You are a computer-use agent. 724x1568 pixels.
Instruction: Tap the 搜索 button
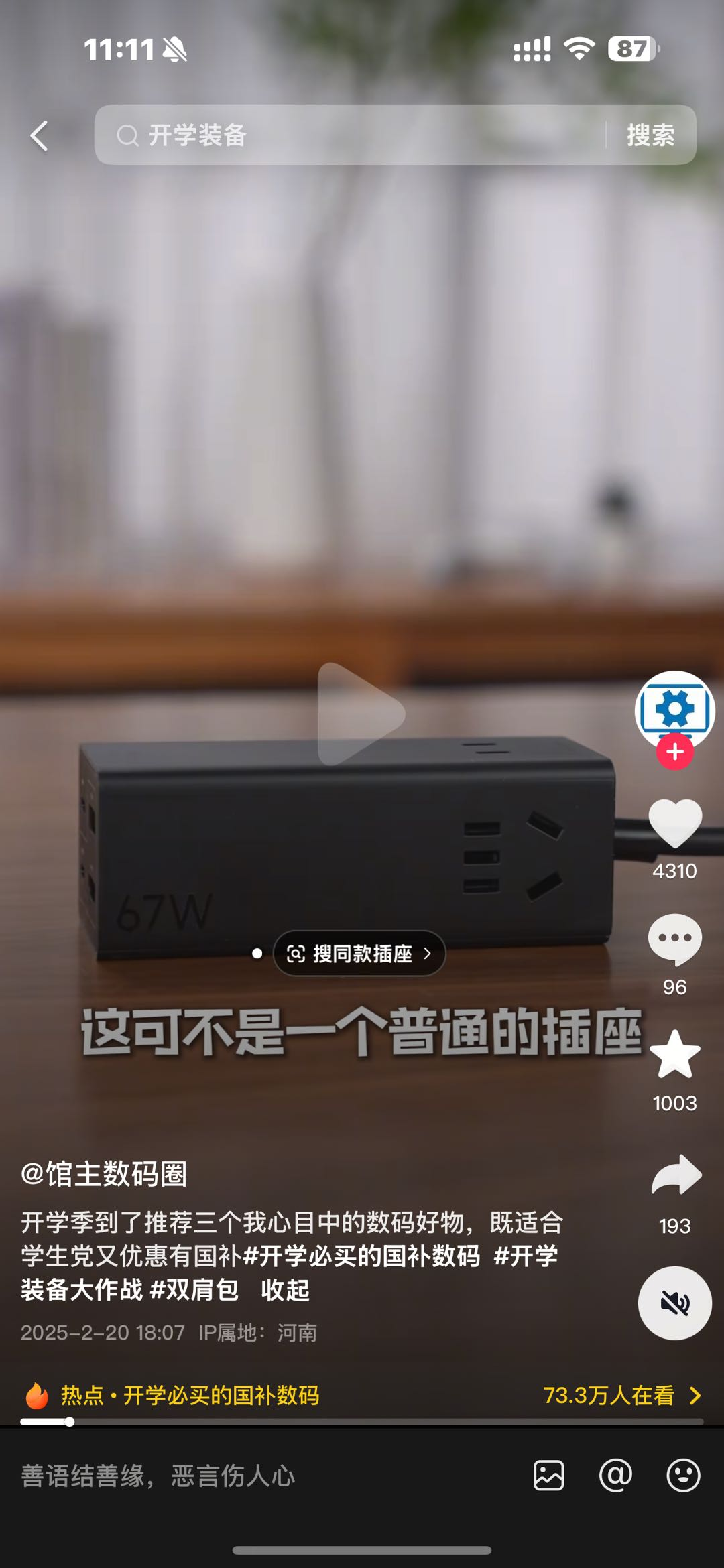pyautogui.click(x=650, y=135)
